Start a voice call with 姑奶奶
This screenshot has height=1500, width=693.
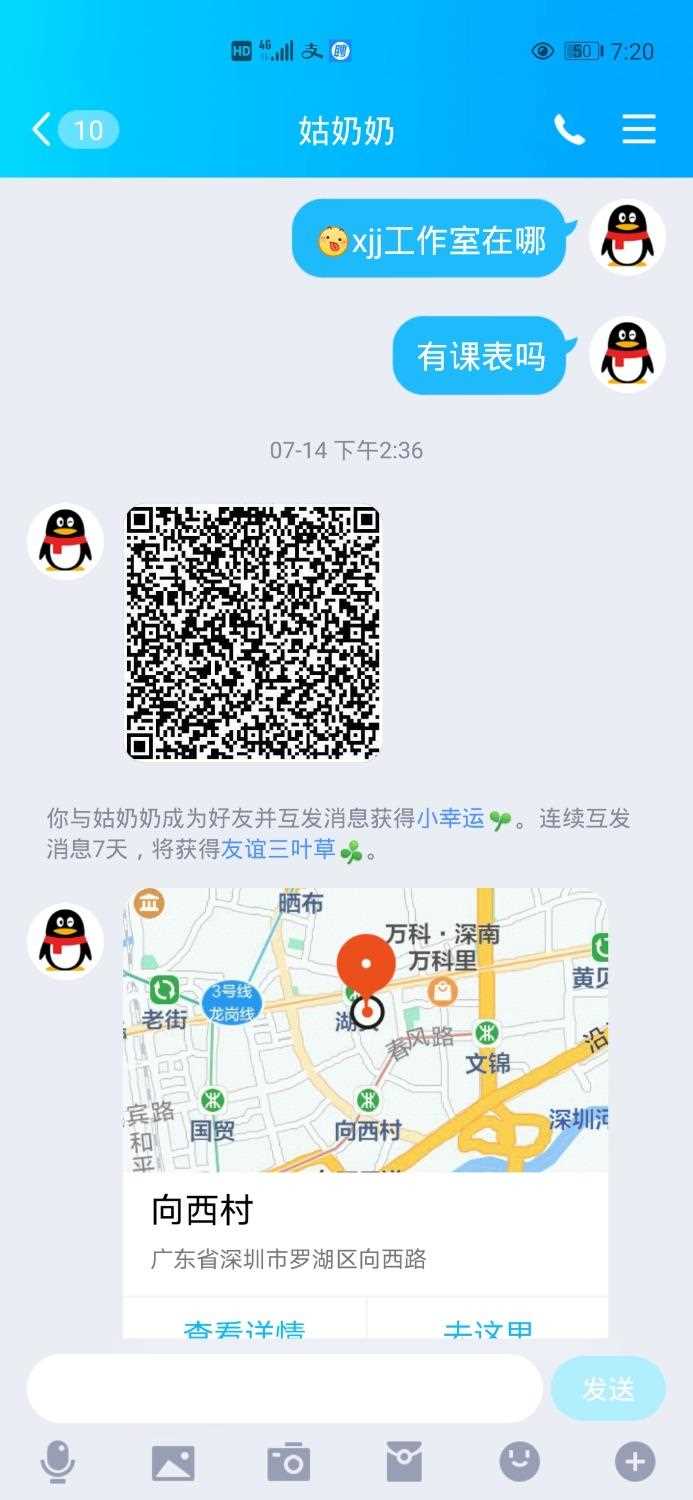pyautogui.click(x=569, y=129)
